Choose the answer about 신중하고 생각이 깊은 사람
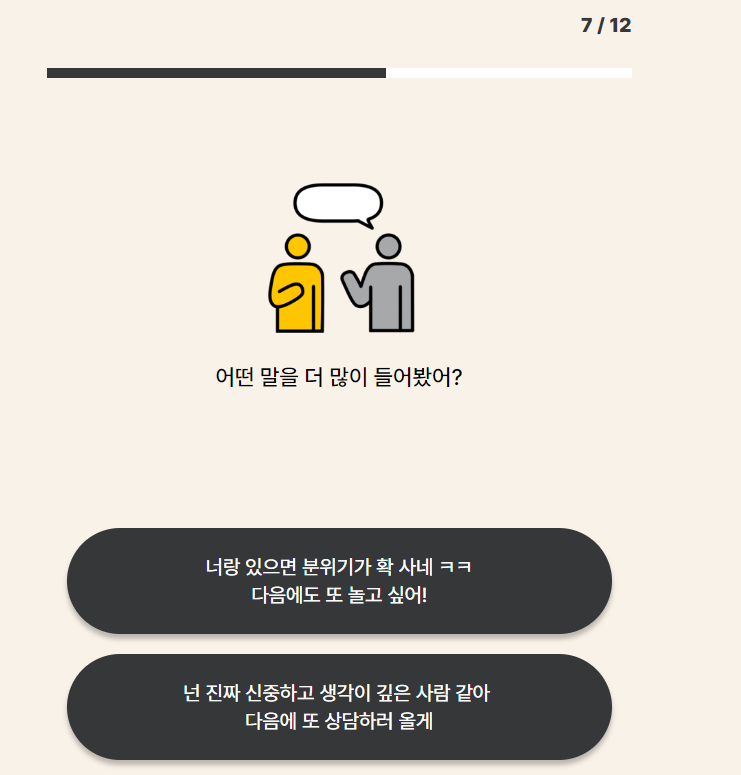 point(338,706)
